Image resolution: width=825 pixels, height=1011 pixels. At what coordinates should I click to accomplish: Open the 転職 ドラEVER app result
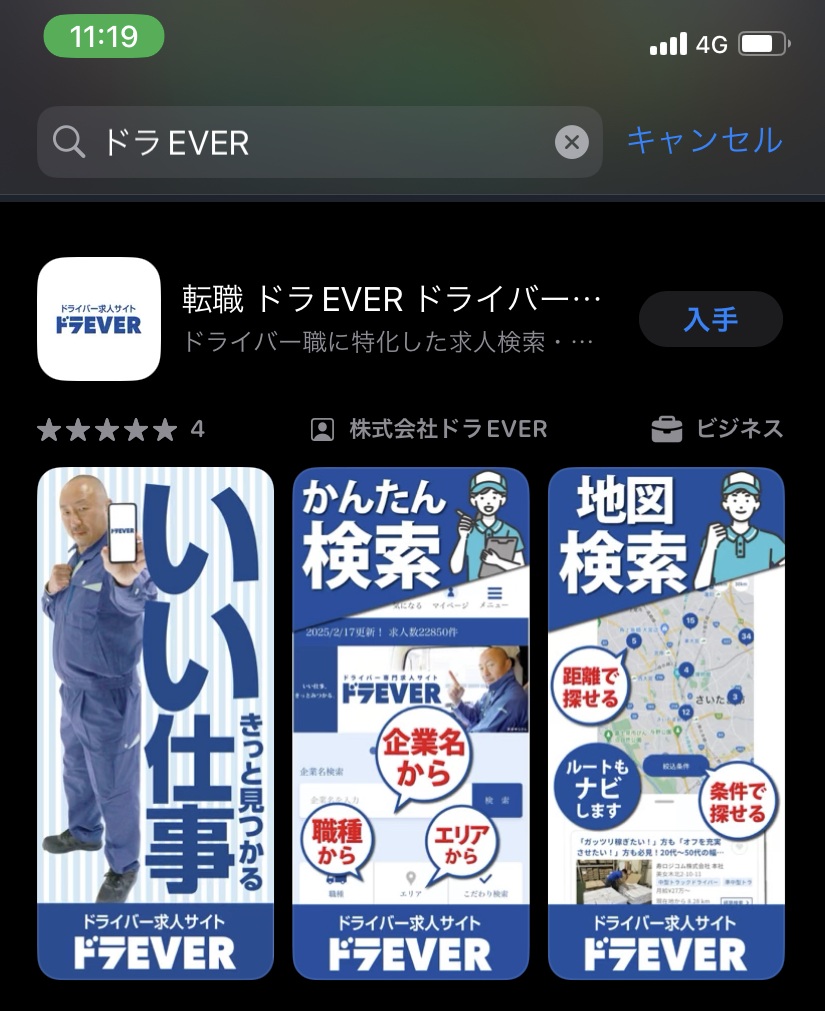click(392, 318)
